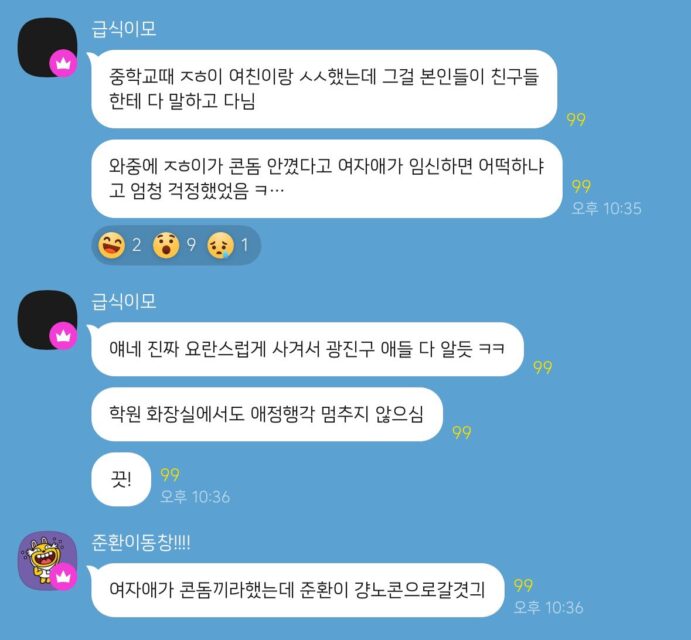Add to the surprised emoji reaction showing 9
691x640 pixels.
(166, 243)
